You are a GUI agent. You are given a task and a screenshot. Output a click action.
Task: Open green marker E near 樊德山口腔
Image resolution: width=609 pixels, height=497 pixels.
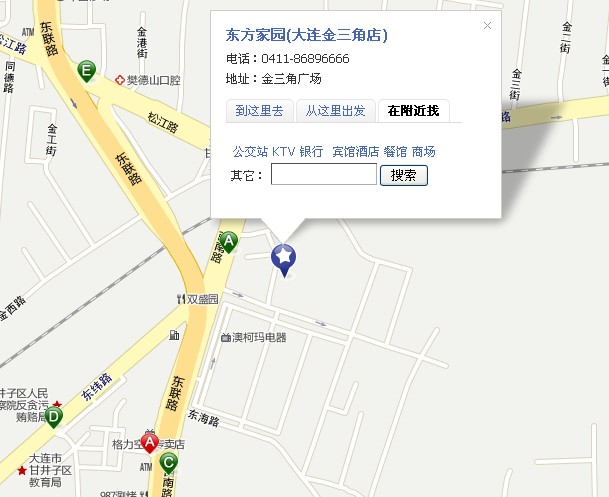click(x=87, y=70)
